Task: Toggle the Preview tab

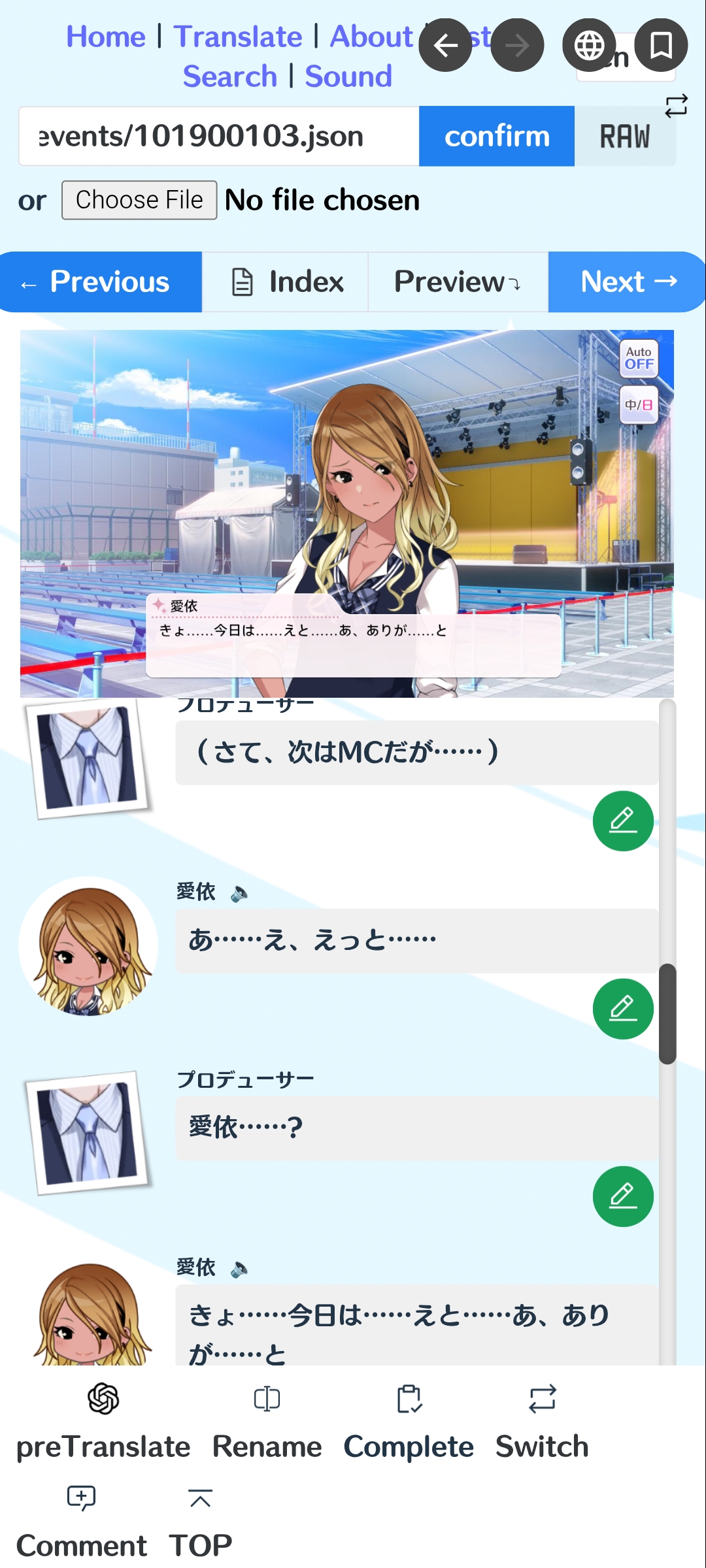Action: (458, 282)
